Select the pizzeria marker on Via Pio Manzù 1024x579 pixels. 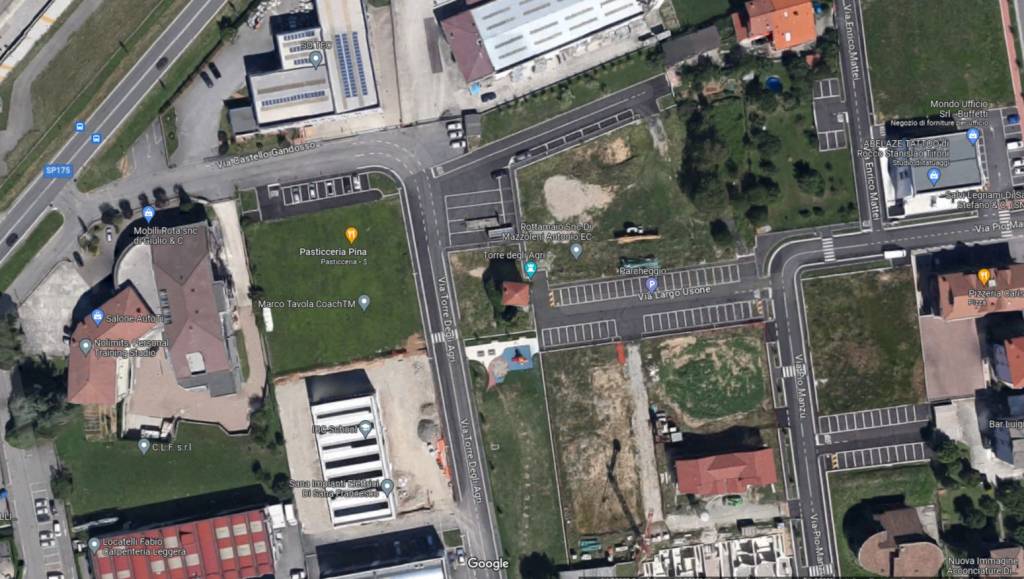984,276
